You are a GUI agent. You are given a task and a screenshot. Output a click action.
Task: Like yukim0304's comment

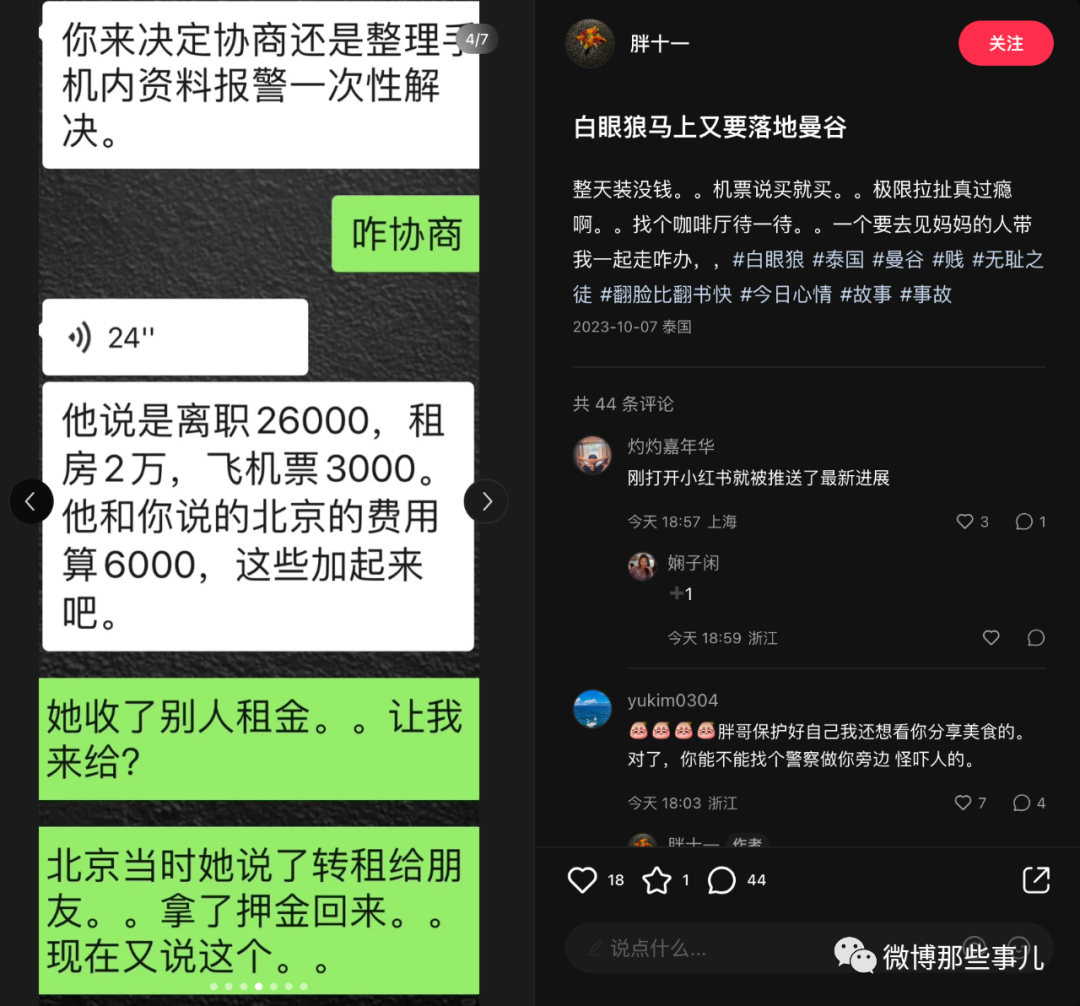pyautogui.click(x=963, y=803)
